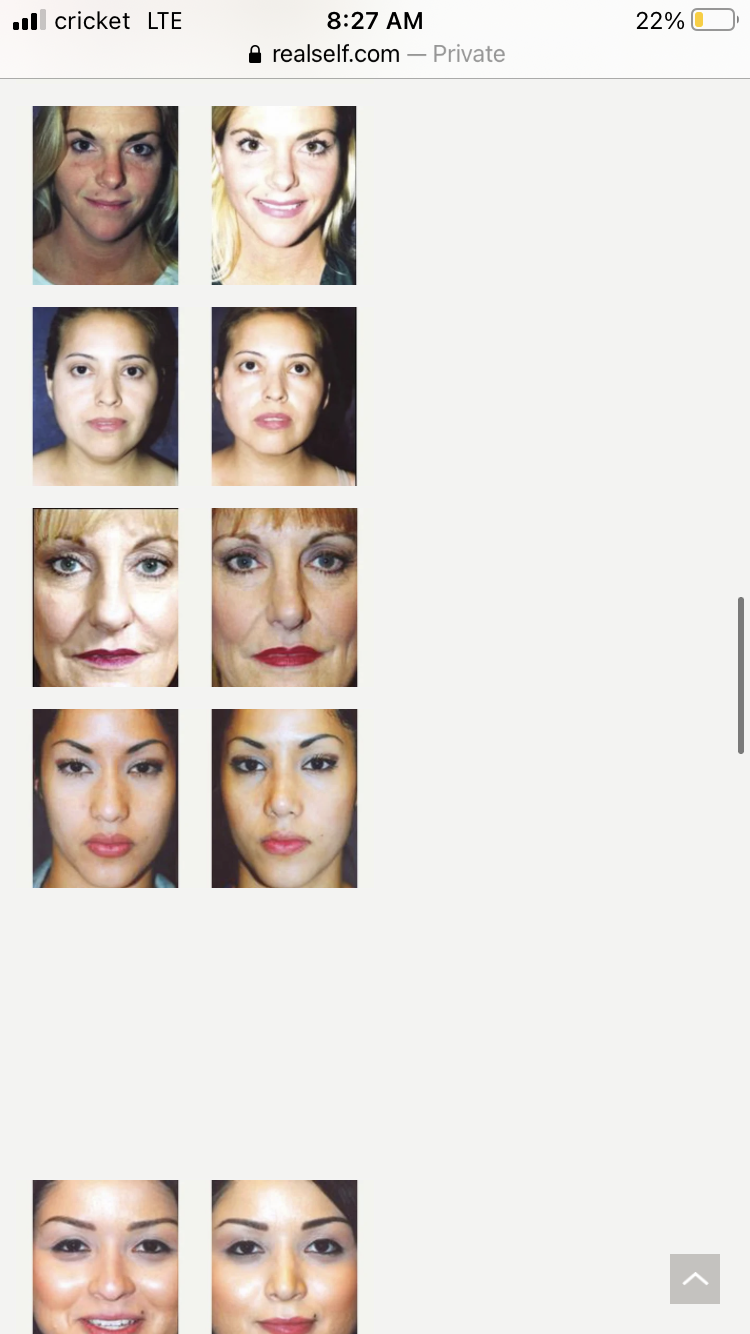This screenshot has height=1334, width=750.
Task: Open the photo of the woman with blonde bangs and dark red lipstick
Action: [105, 597]
